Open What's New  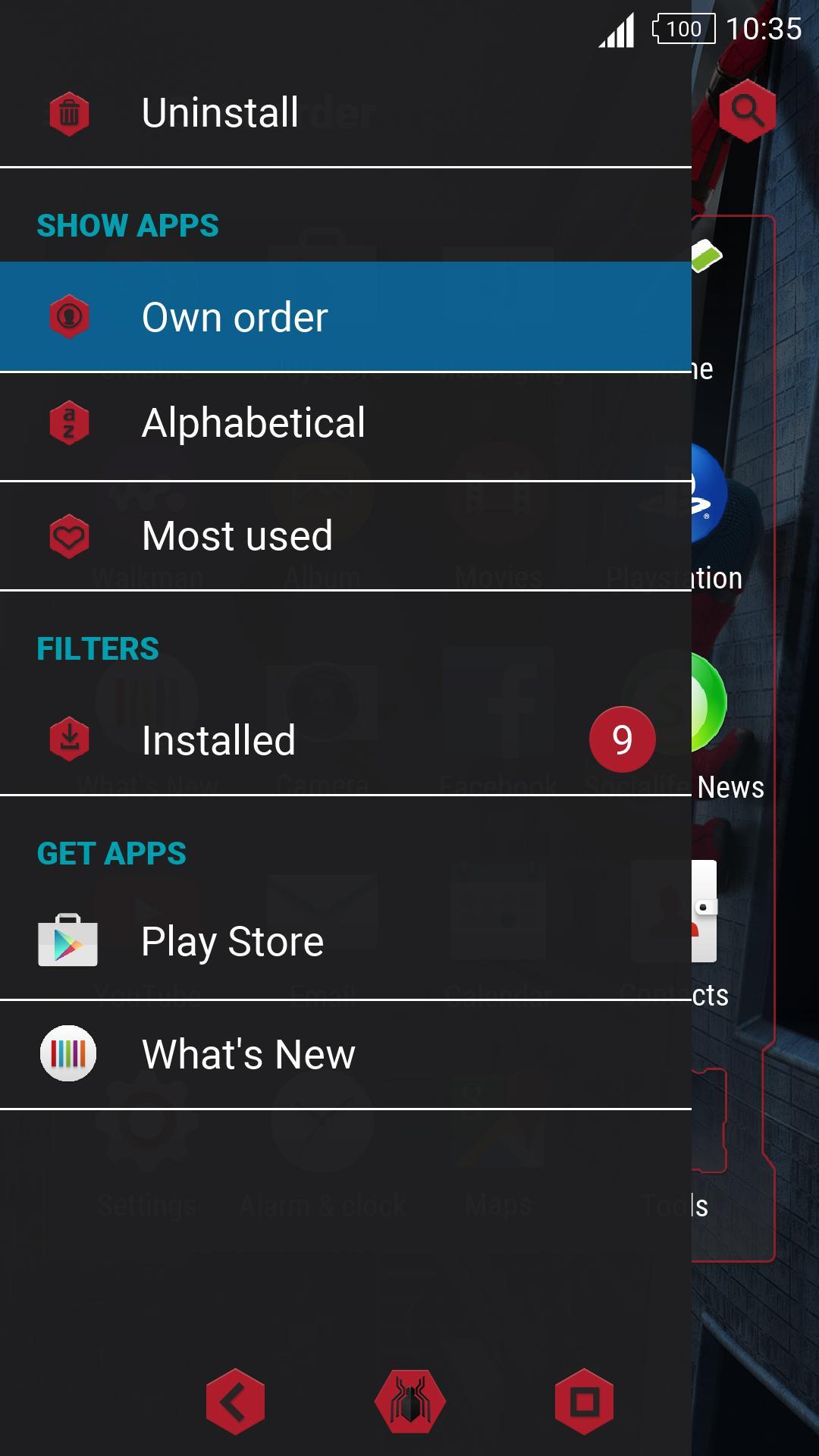248,1054
